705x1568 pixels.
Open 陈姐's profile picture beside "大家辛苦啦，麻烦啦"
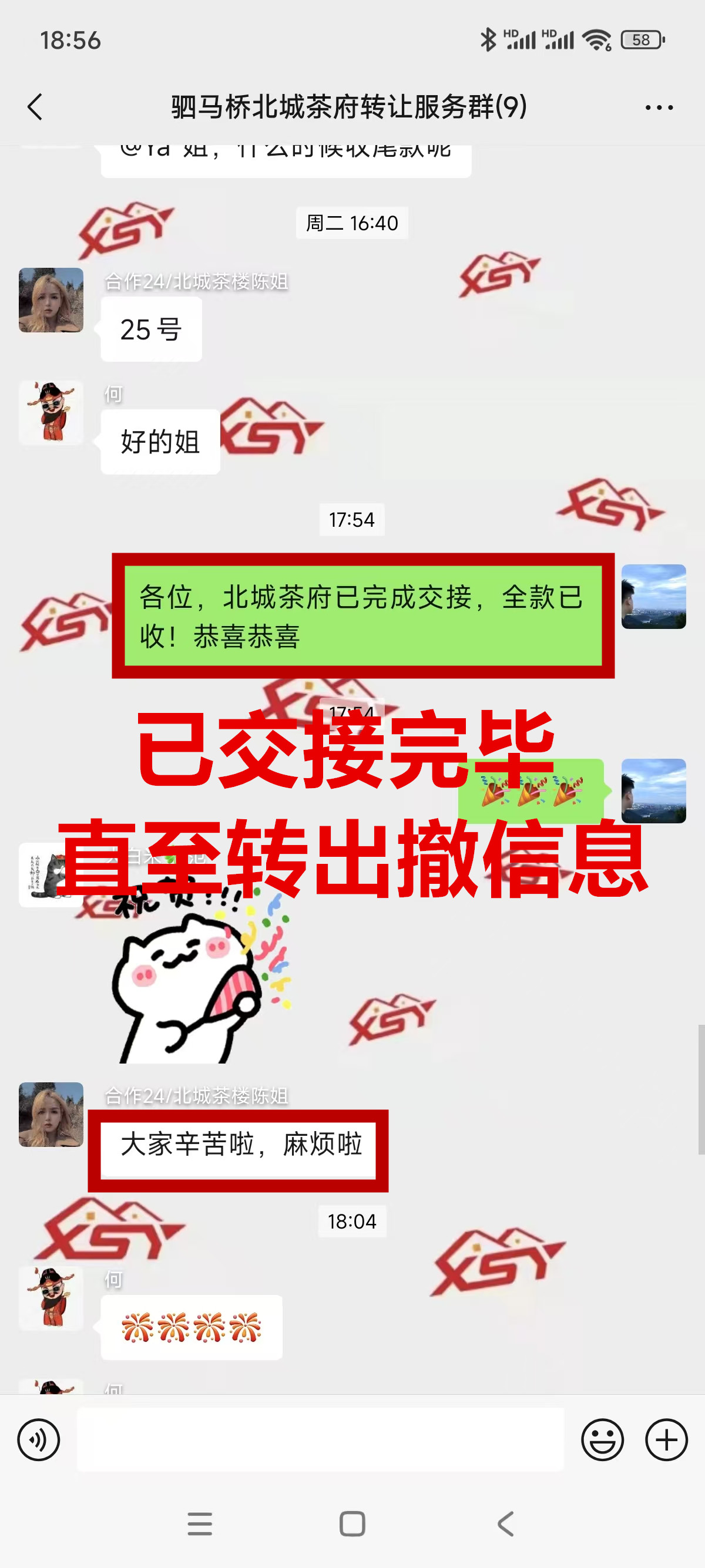point(51,1115)
